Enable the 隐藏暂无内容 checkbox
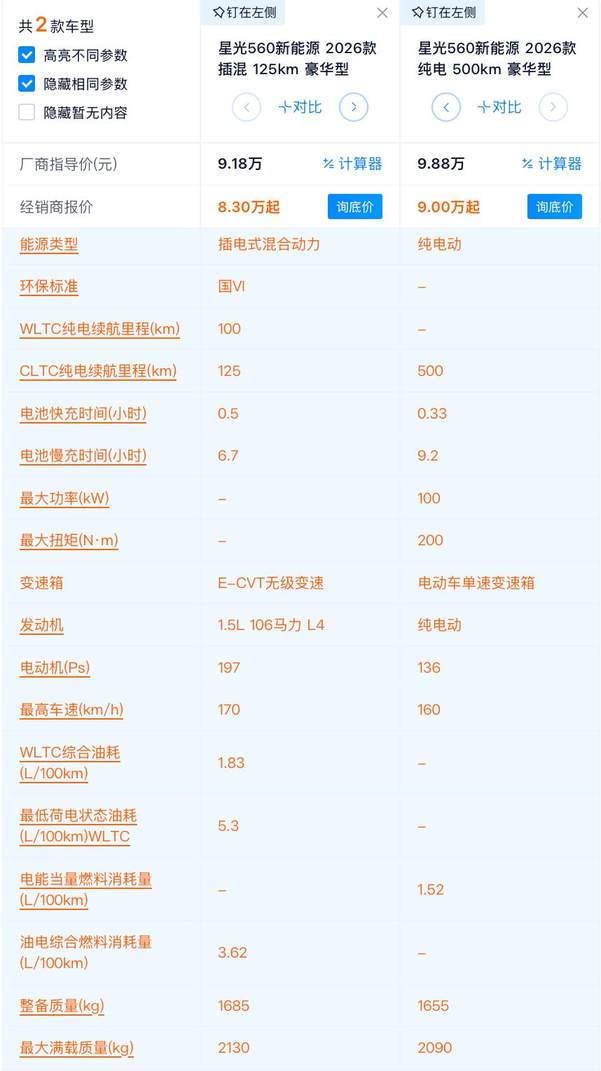 point(27,112)
